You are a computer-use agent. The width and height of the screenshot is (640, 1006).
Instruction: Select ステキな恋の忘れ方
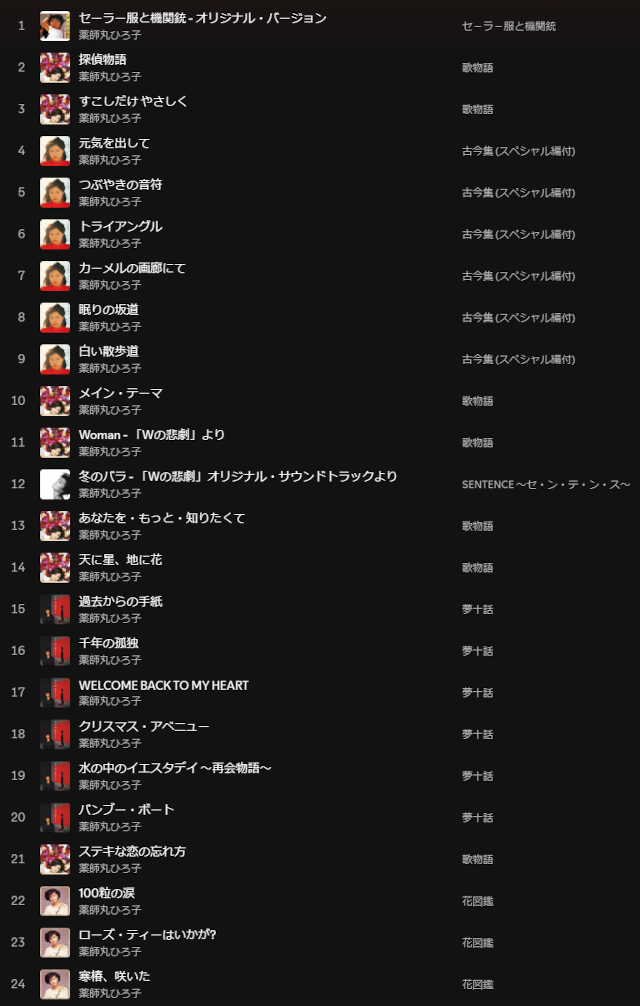[x=132, y=852]
